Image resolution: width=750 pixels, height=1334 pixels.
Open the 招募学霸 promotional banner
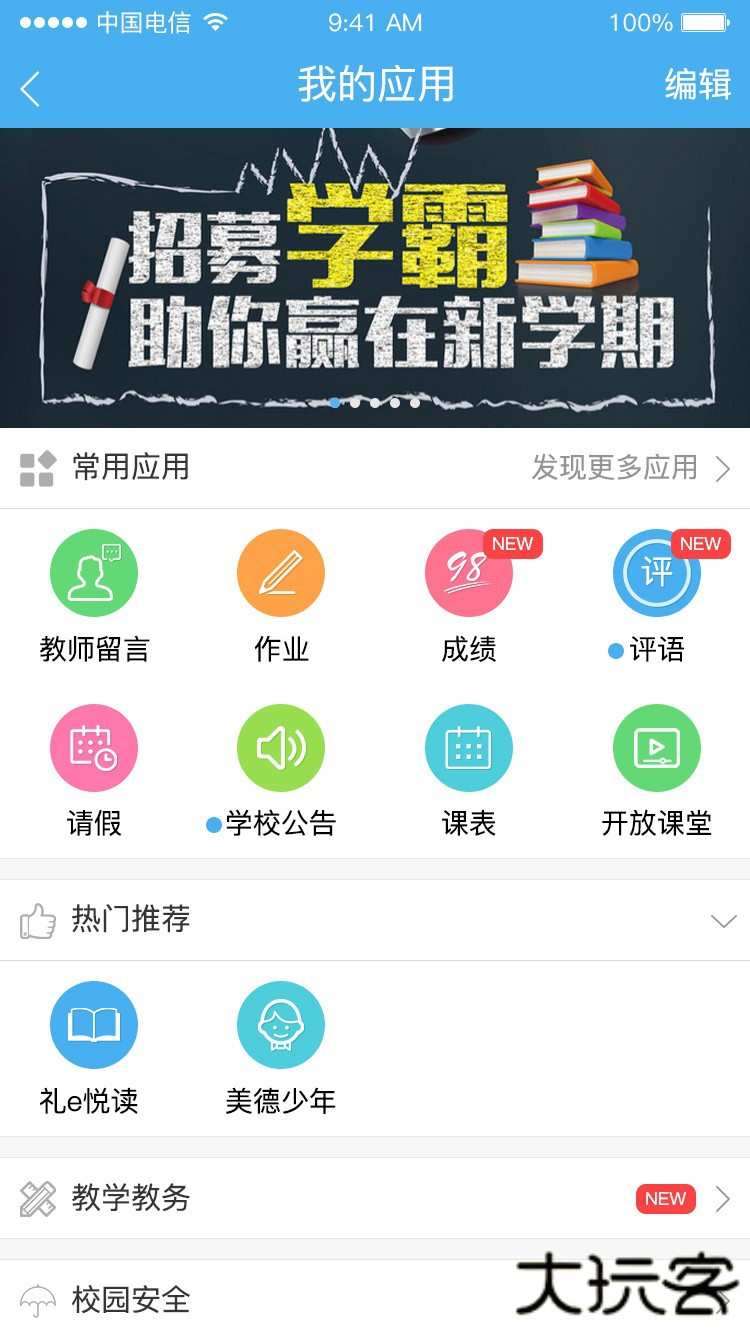pos(375,270)
